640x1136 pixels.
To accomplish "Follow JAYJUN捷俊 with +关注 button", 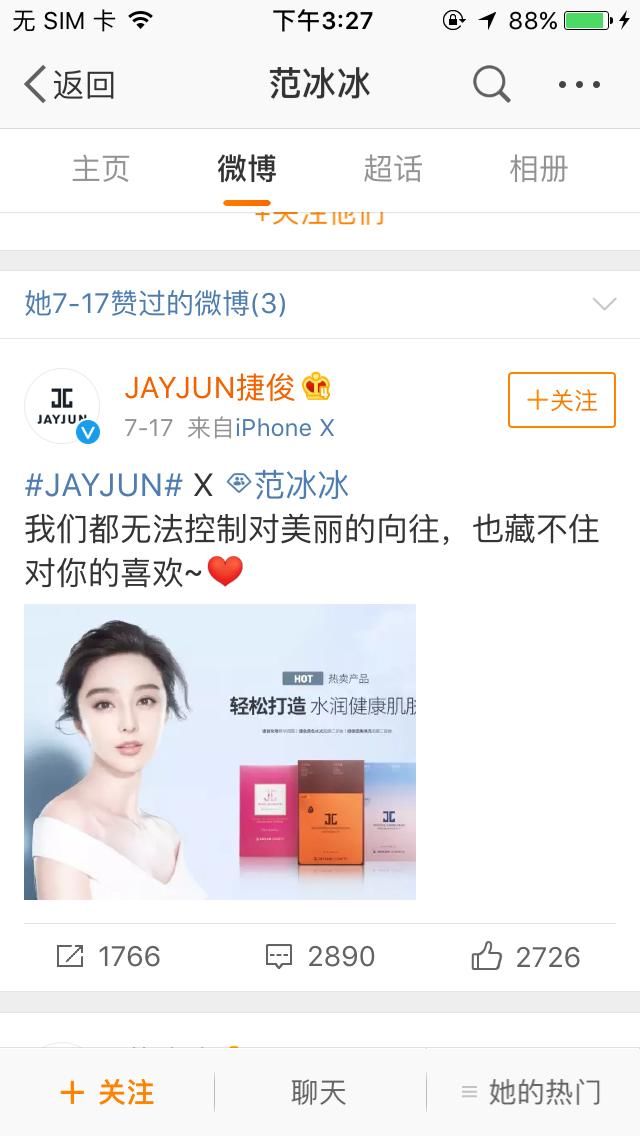I will coord(561,400).
